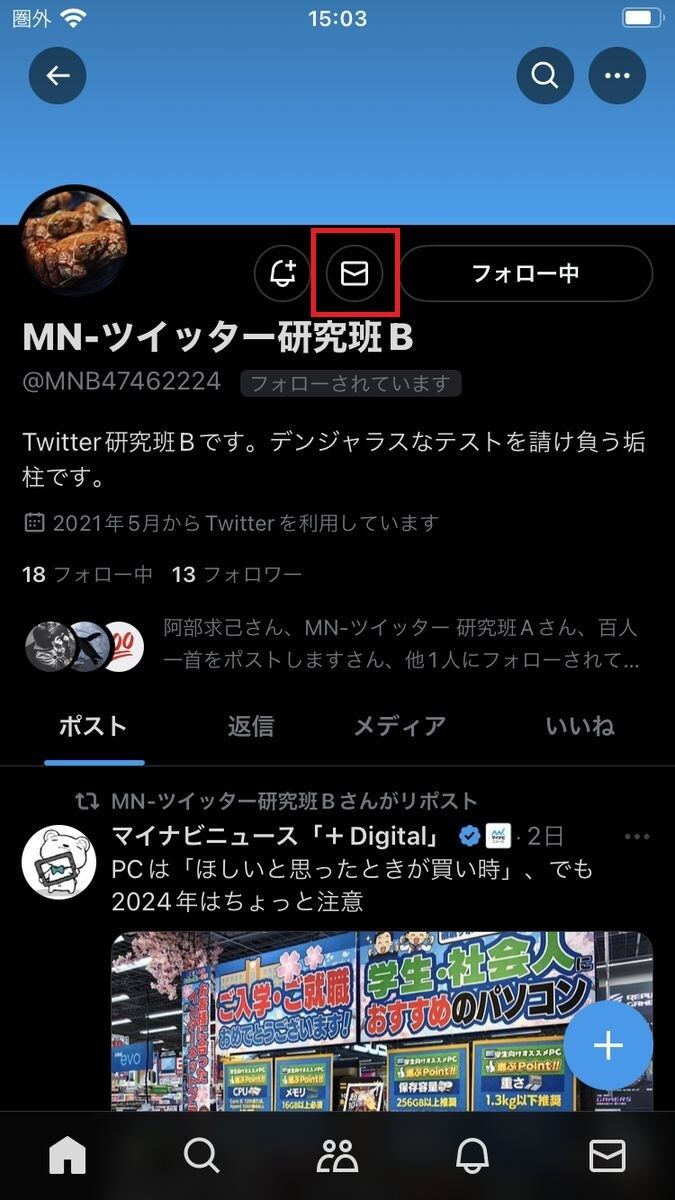
Task: Turn on post notifications with the bell-plus icon
Action: pos(283,273)
